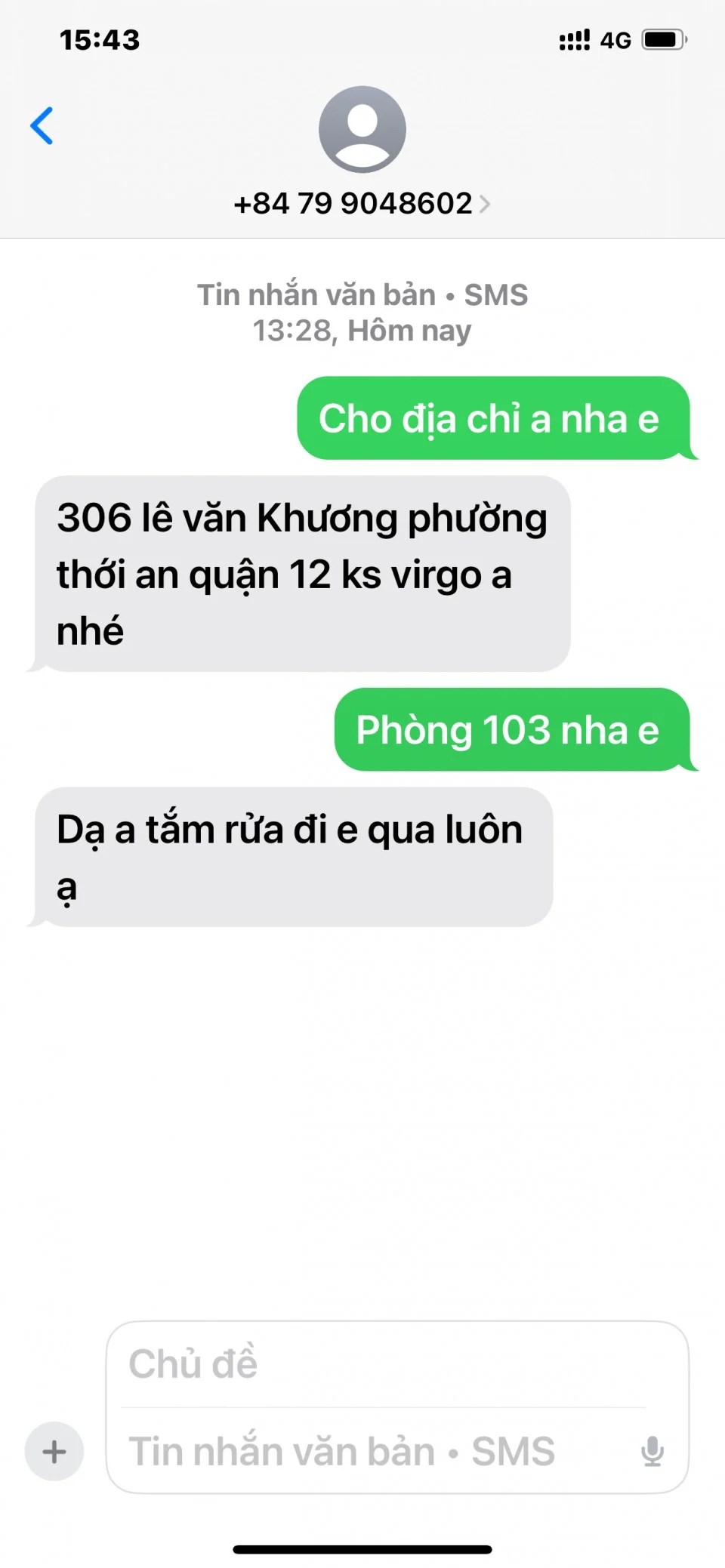Focus the Chủ đề subject field
This screenshot has width=725, height=1568.
[378, 1364]
